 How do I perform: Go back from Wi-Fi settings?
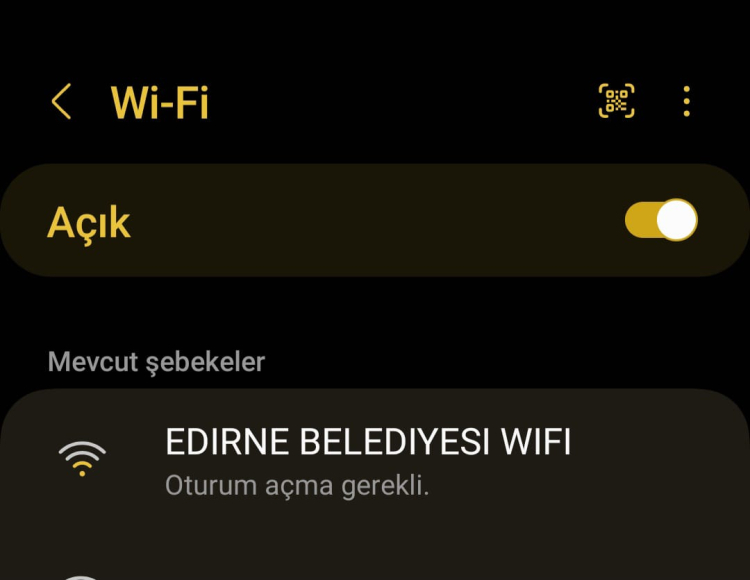click(x=62, y=102)
